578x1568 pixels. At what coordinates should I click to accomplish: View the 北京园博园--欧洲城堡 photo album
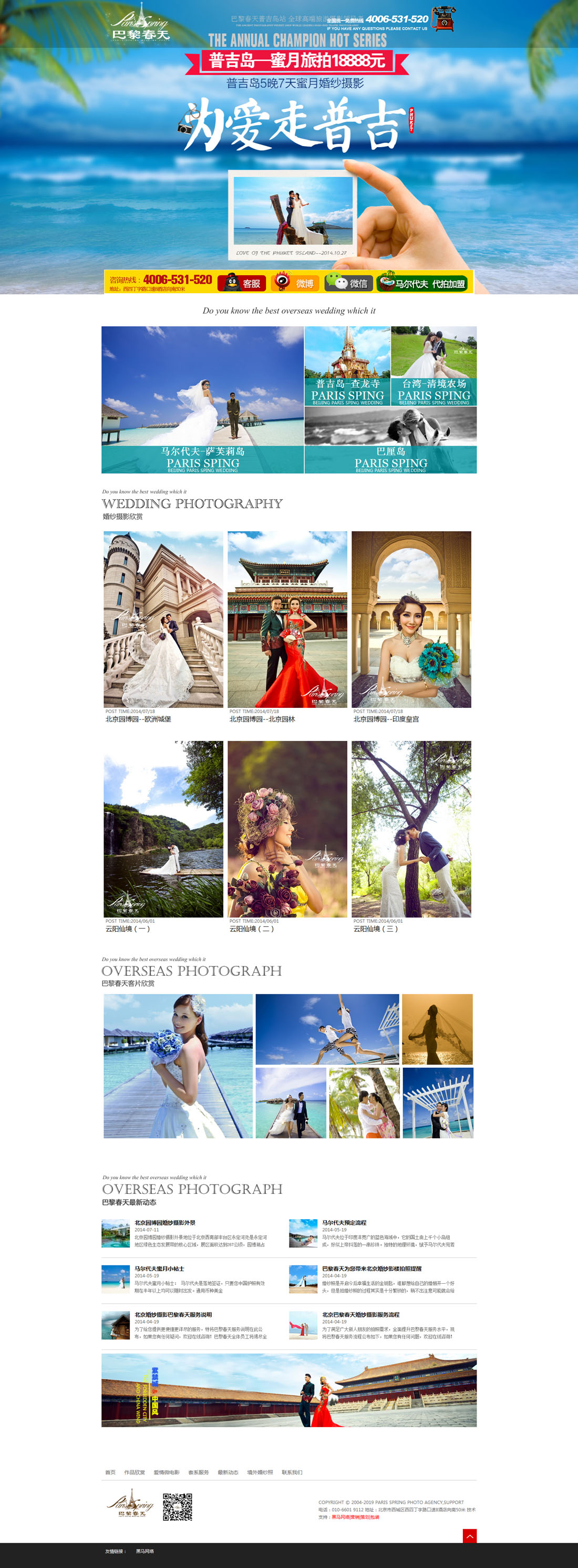(x=163, y=619)
